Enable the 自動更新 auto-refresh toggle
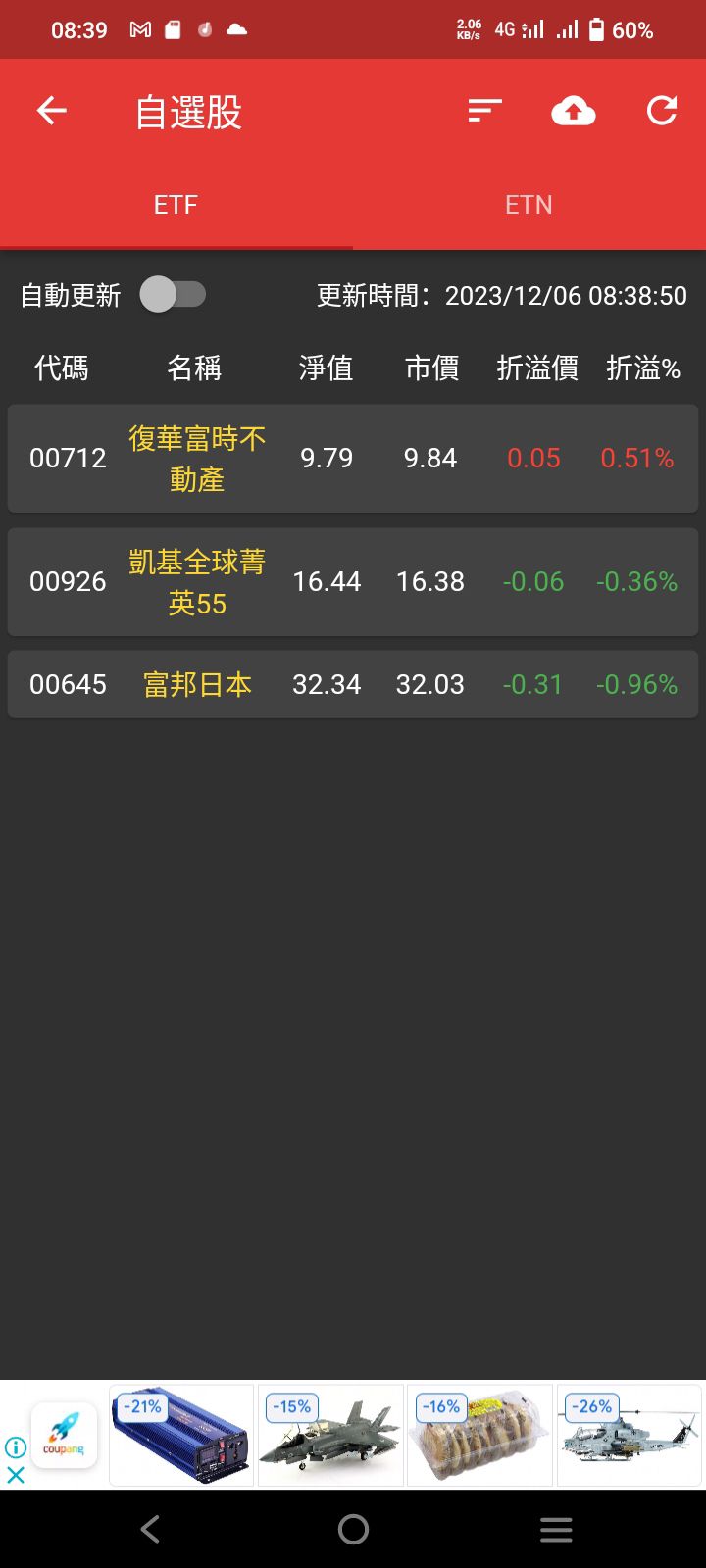Screen dimensions: 706x1568 tap(175, 295)
